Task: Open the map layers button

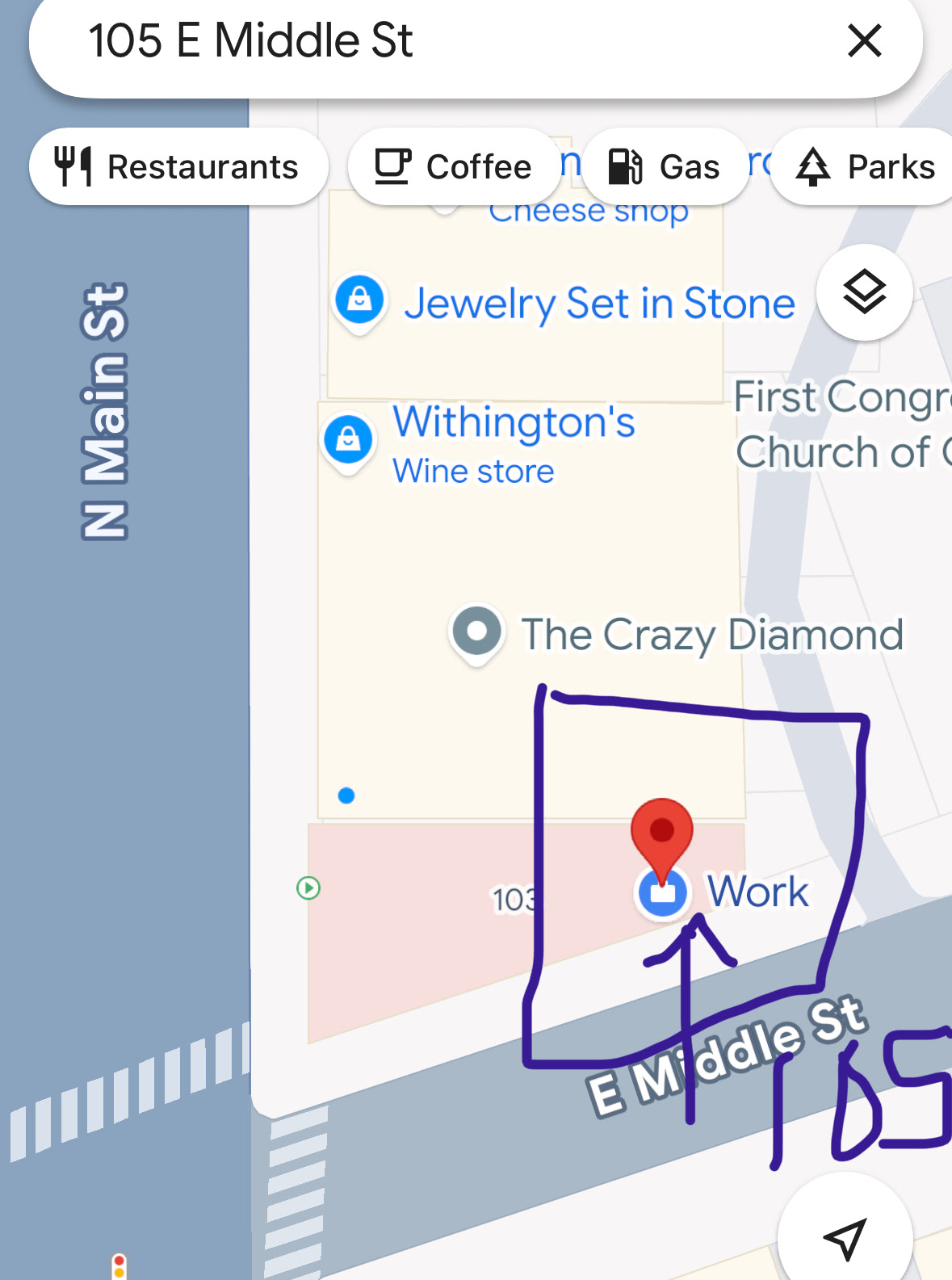Action: (864, 292)
